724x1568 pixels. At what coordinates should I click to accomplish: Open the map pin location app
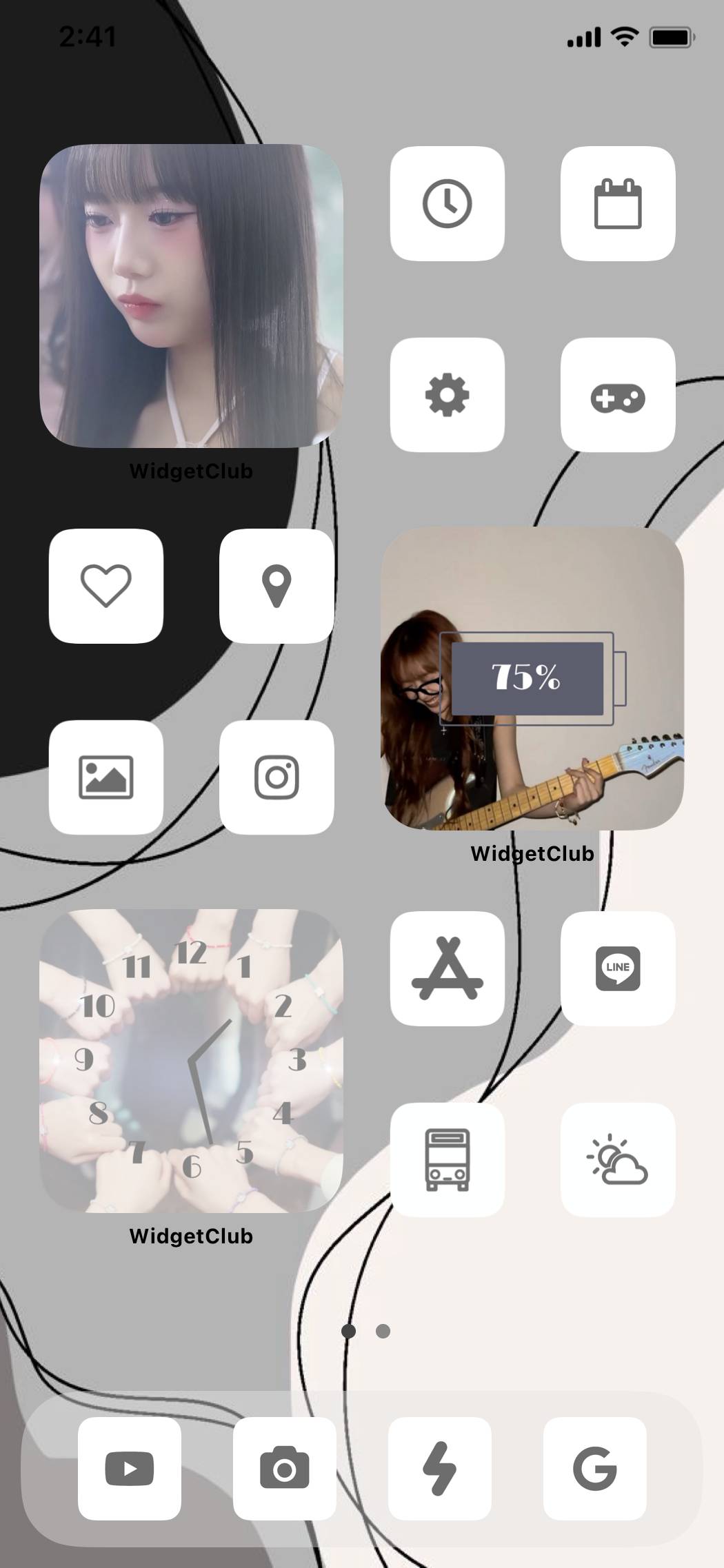[276, 586]
